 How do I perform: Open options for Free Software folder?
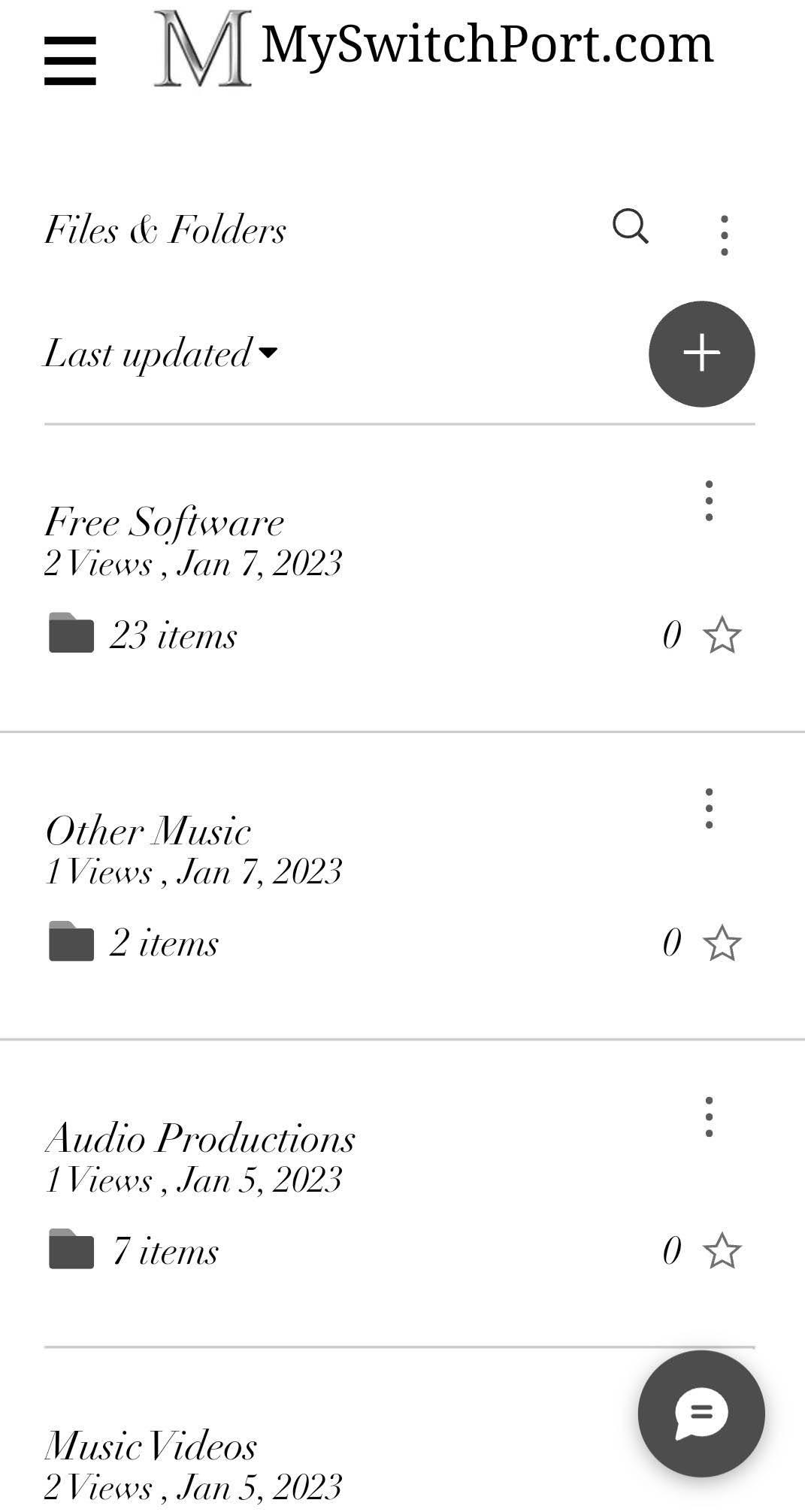(x=709, y=501)
